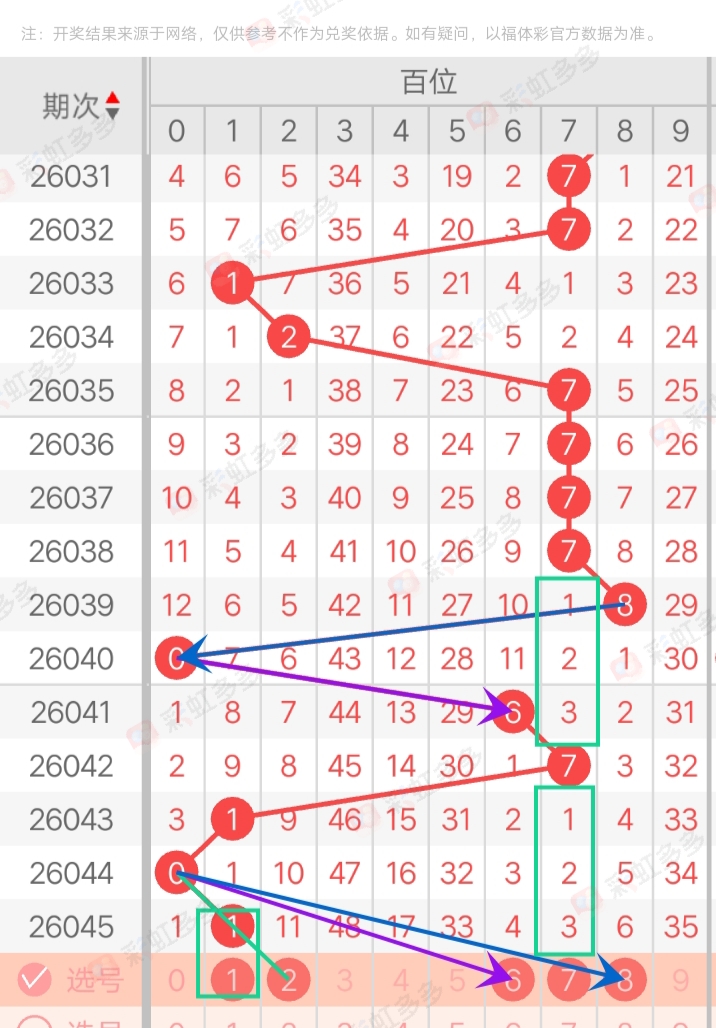Deselect number 8 in the 选号 row

(625, 980)
